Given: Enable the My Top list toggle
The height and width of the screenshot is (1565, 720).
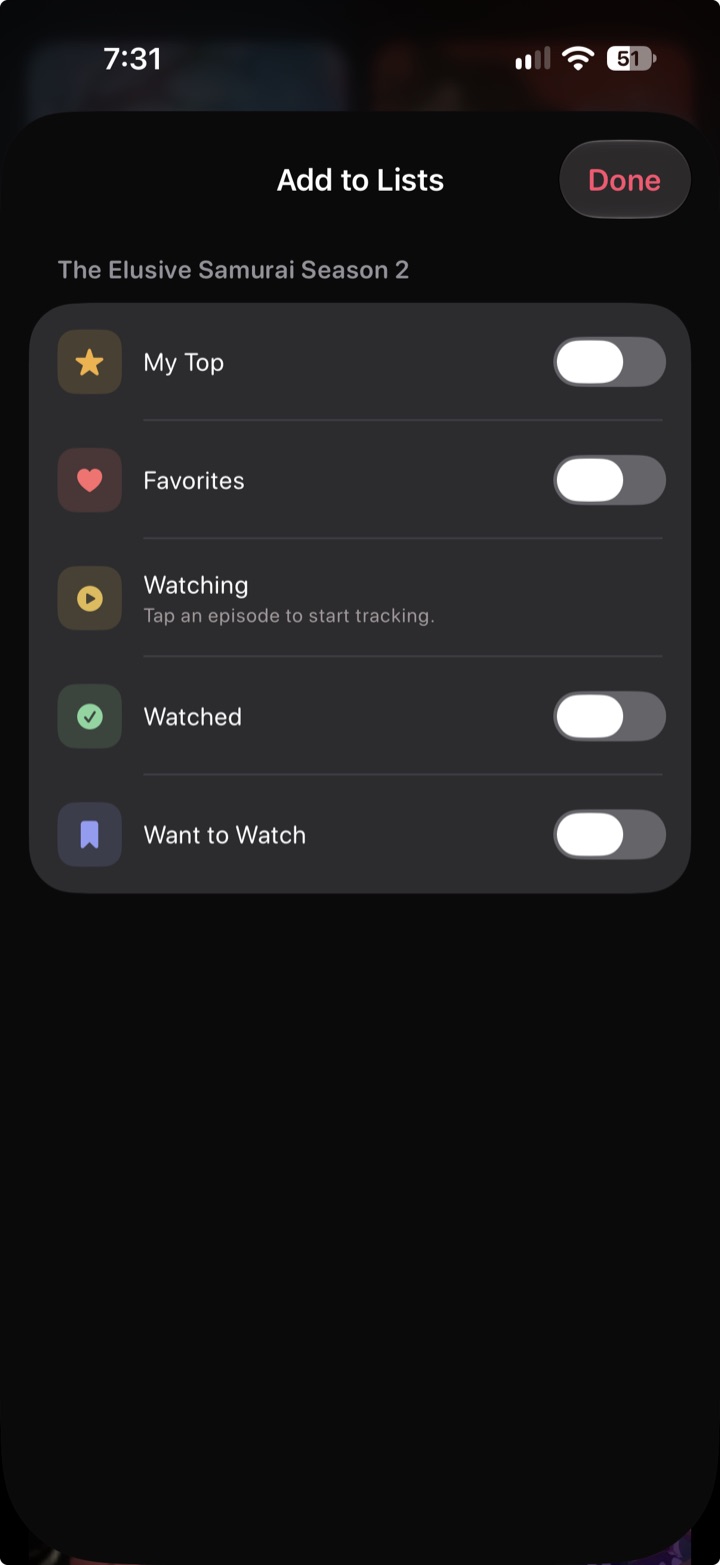Looking at the screenshot, I should coord(610,362).
